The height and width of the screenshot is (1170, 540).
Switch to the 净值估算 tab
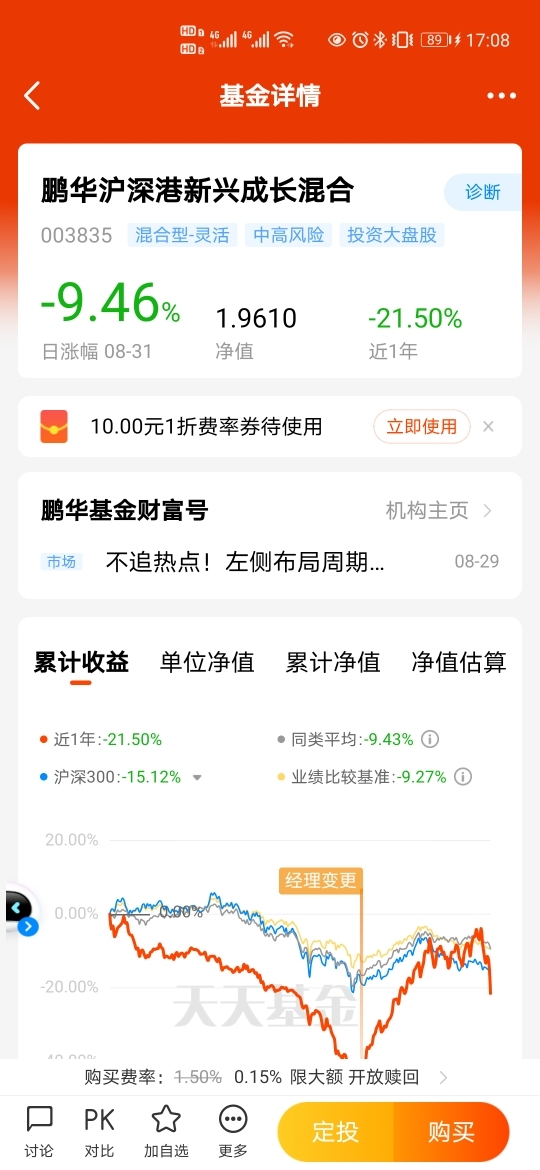[x=459, y=662]
